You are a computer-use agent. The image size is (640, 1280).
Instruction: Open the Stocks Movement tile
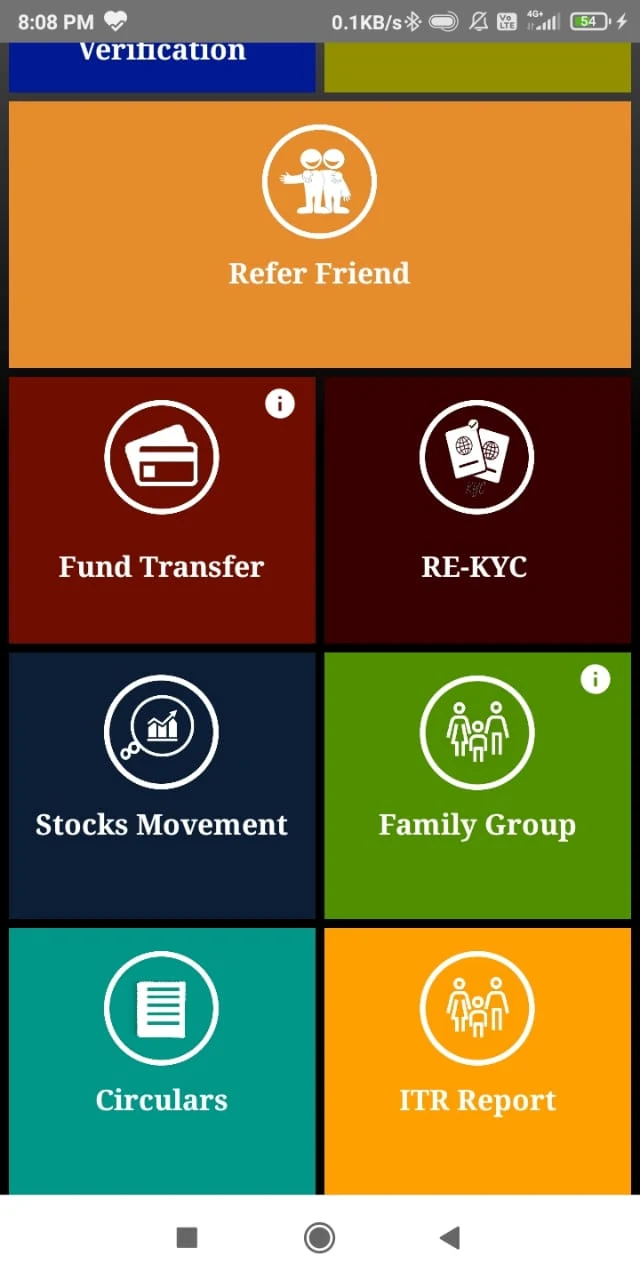point(162,786)
